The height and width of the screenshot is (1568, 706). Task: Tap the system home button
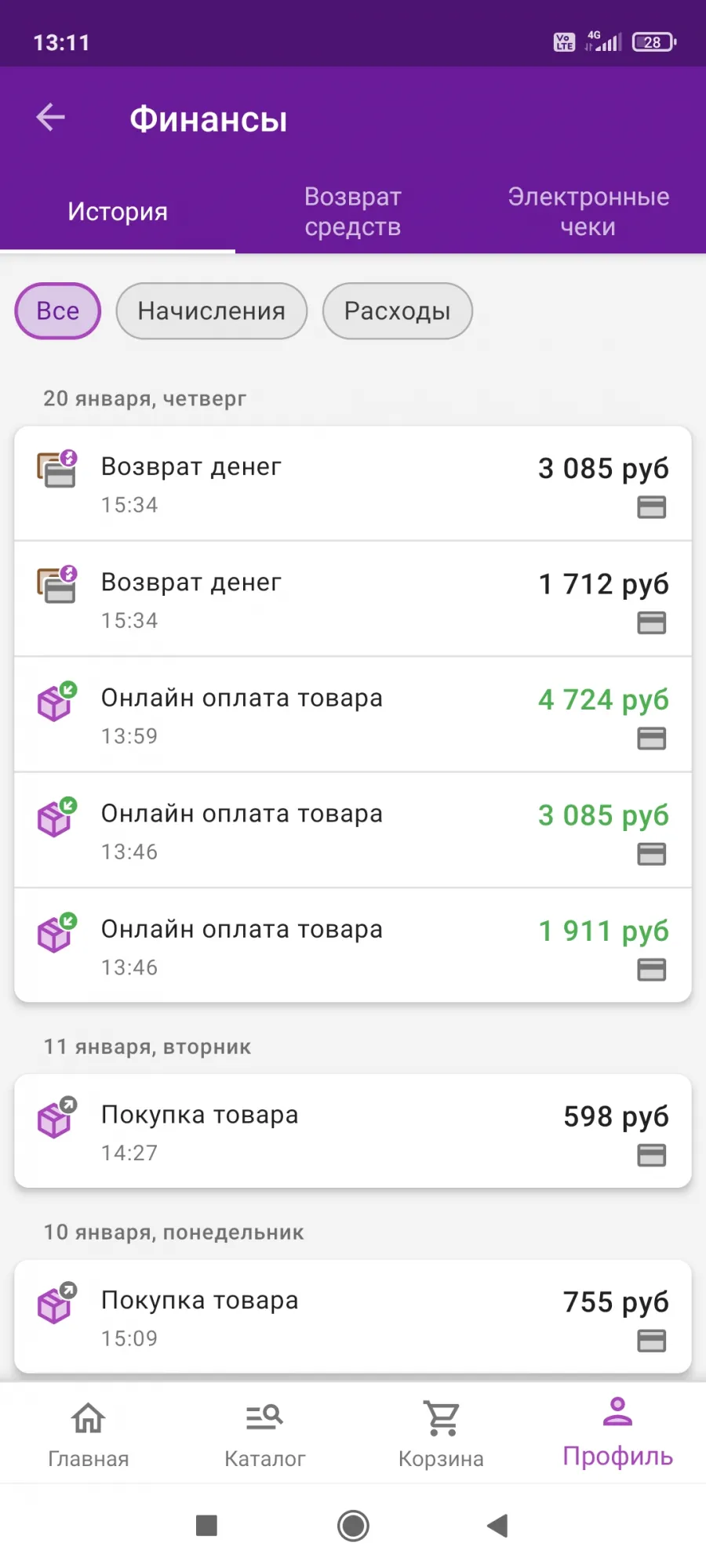click(x=353, y=1526)
